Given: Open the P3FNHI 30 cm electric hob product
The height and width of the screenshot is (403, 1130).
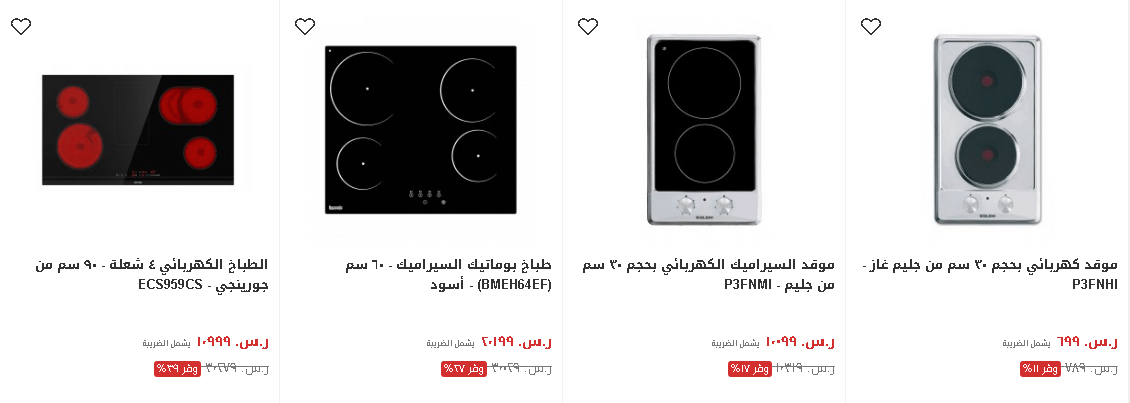Looking at the screenshot, I should (x=990, y=274).
